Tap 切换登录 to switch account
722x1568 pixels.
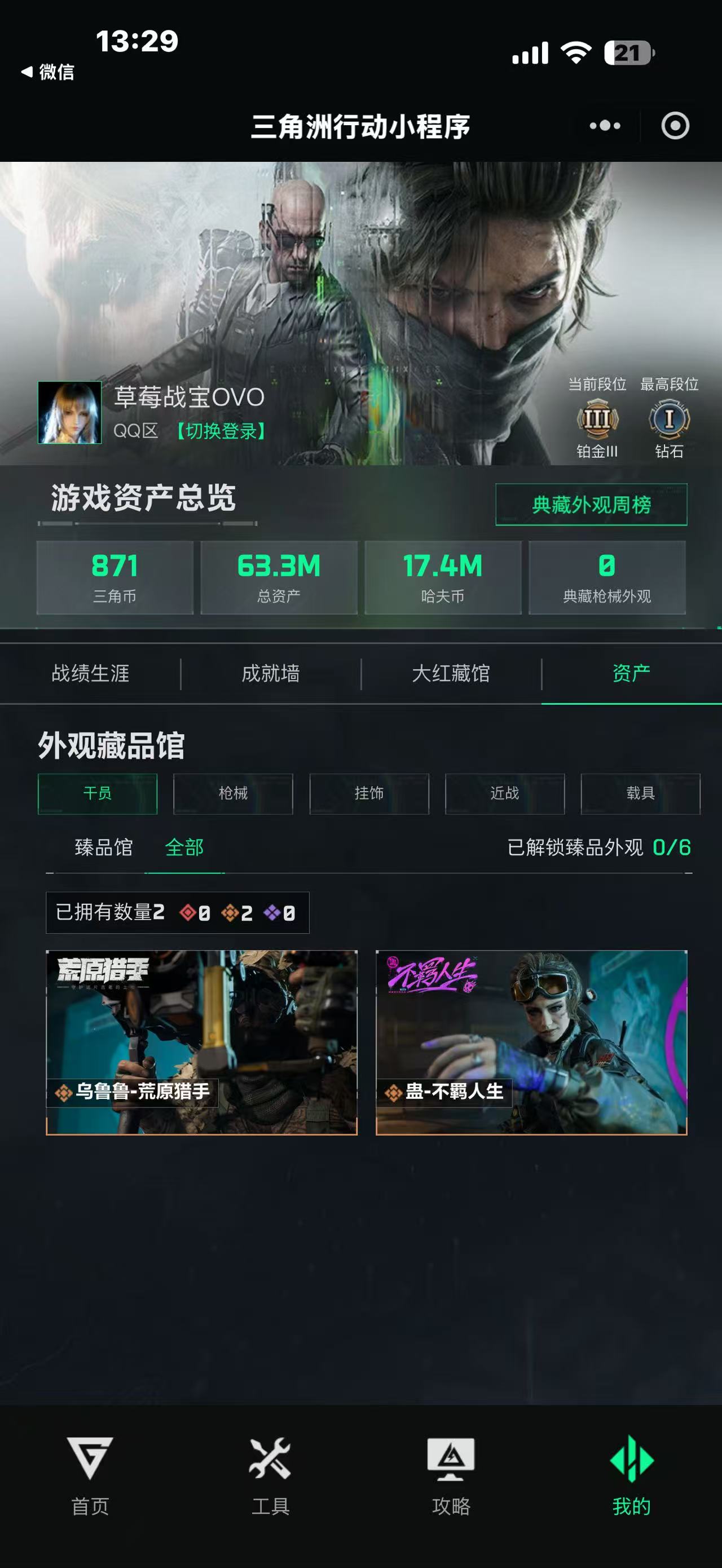pos(222,431)
